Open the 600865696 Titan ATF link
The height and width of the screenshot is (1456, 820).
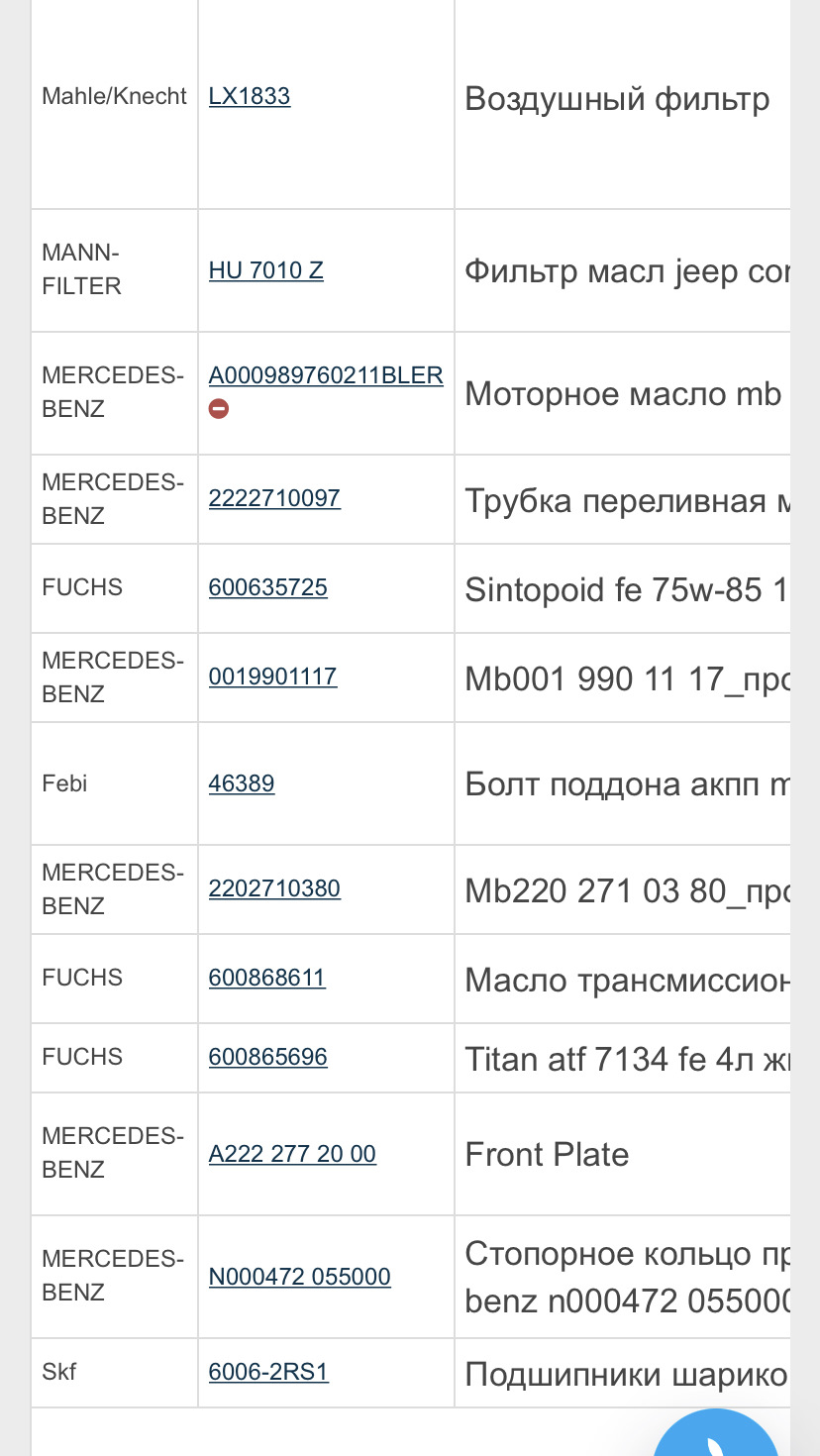pyautogui.click(x=267, y=1057)
